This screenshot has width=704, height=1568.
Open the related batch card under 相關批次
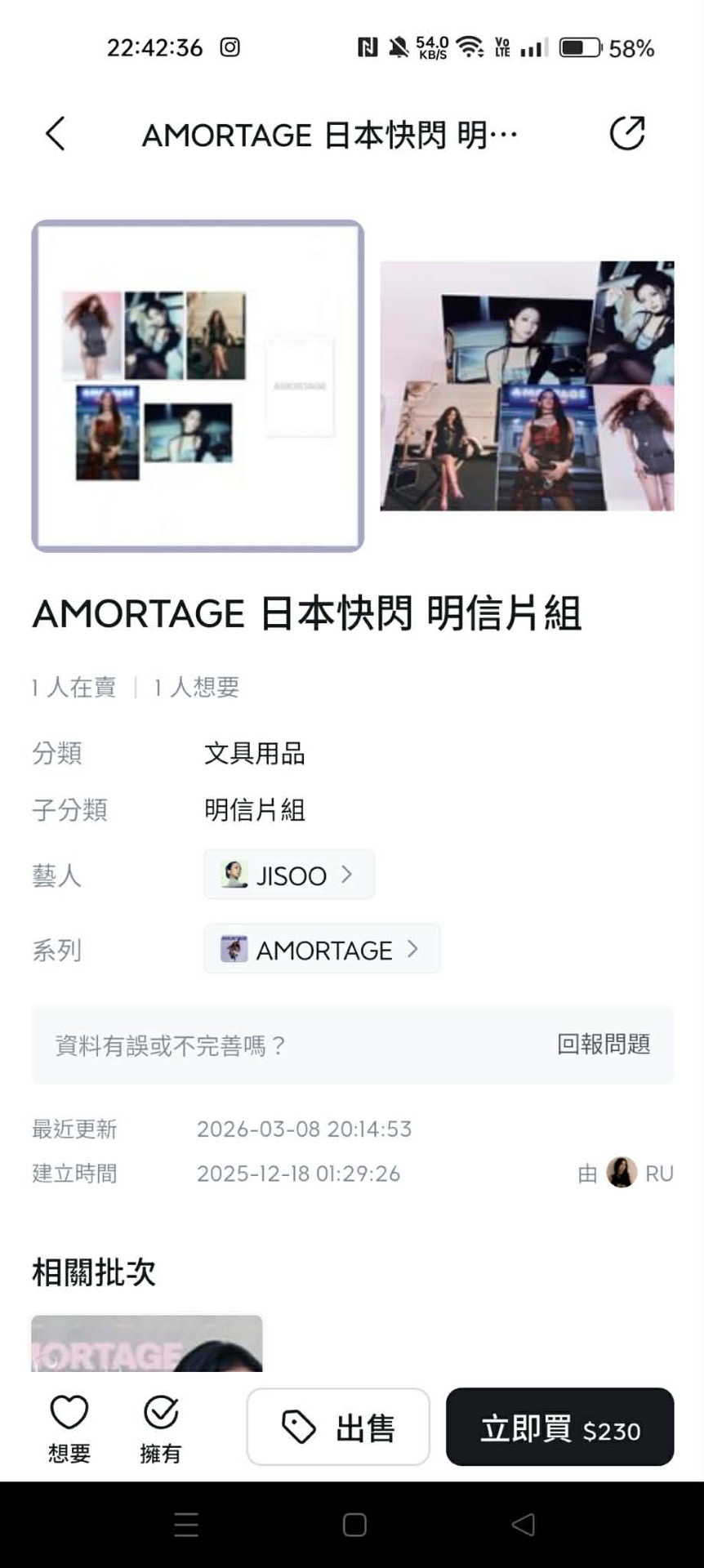coord(147,1343)
